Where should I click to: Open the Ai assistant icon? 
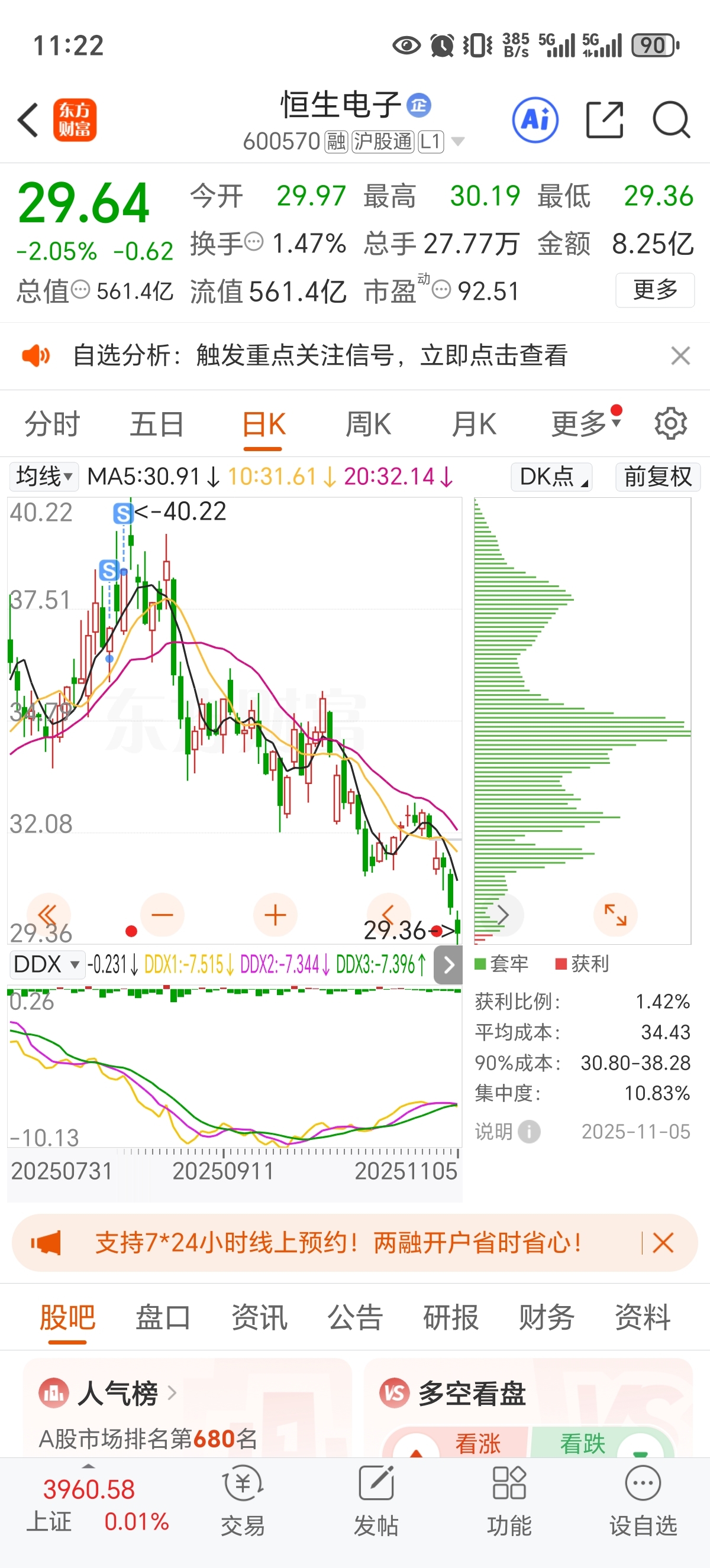(535, 120)
